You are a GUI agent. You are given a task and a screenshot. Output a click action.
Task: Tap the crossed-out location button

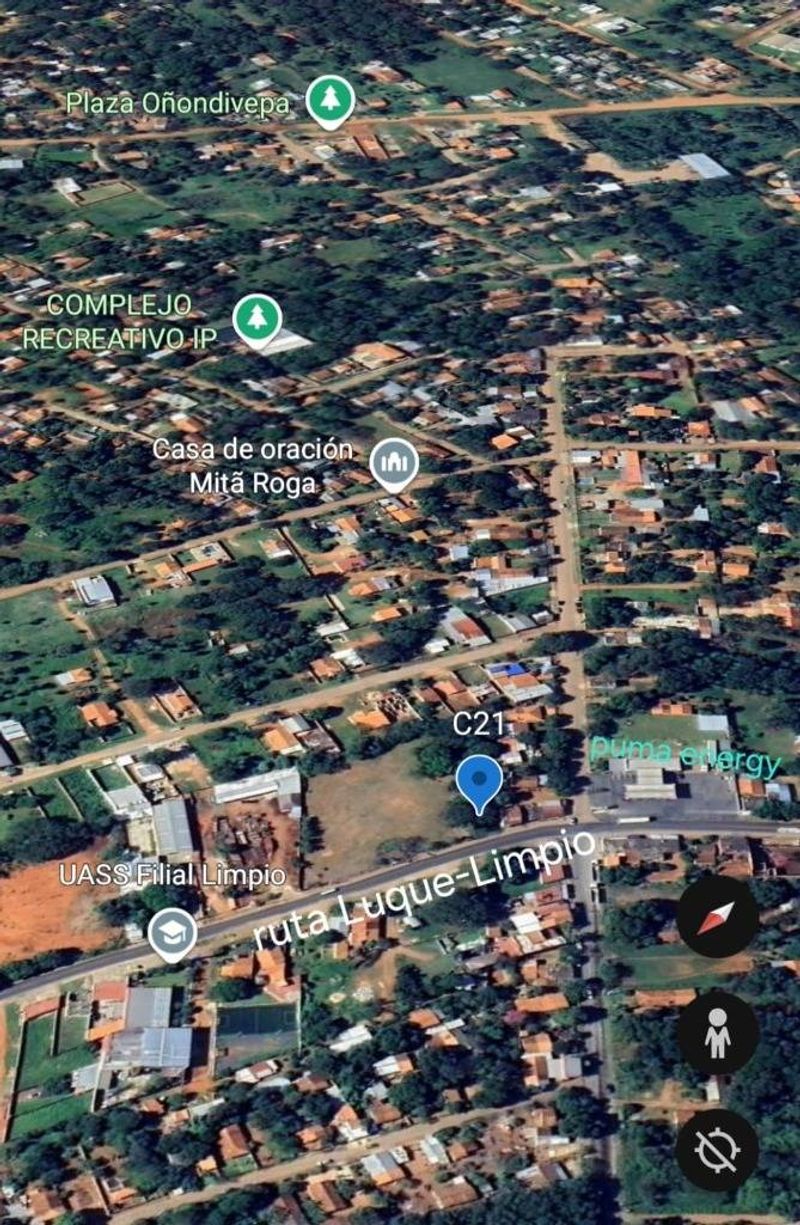pyautogui.click(x=717, y=1150)
